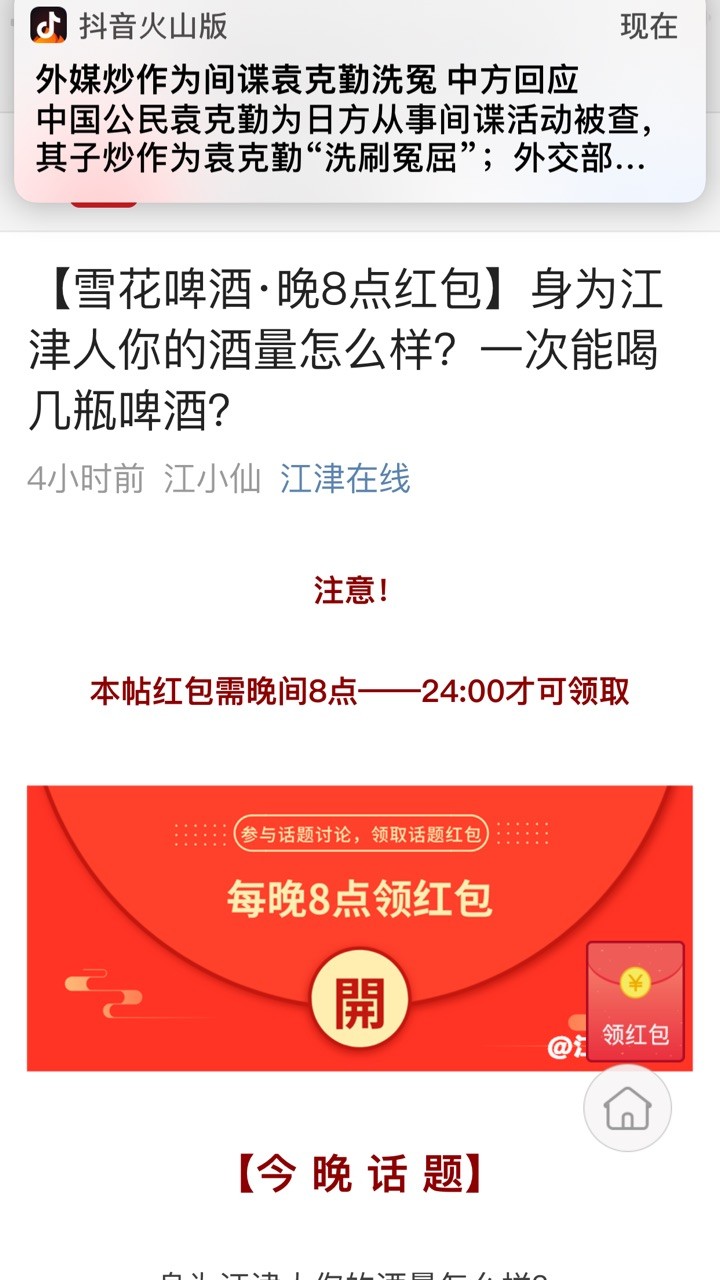Open the 抖音火山版 notification banner
Screen dimensions: 720x1280
360,105
